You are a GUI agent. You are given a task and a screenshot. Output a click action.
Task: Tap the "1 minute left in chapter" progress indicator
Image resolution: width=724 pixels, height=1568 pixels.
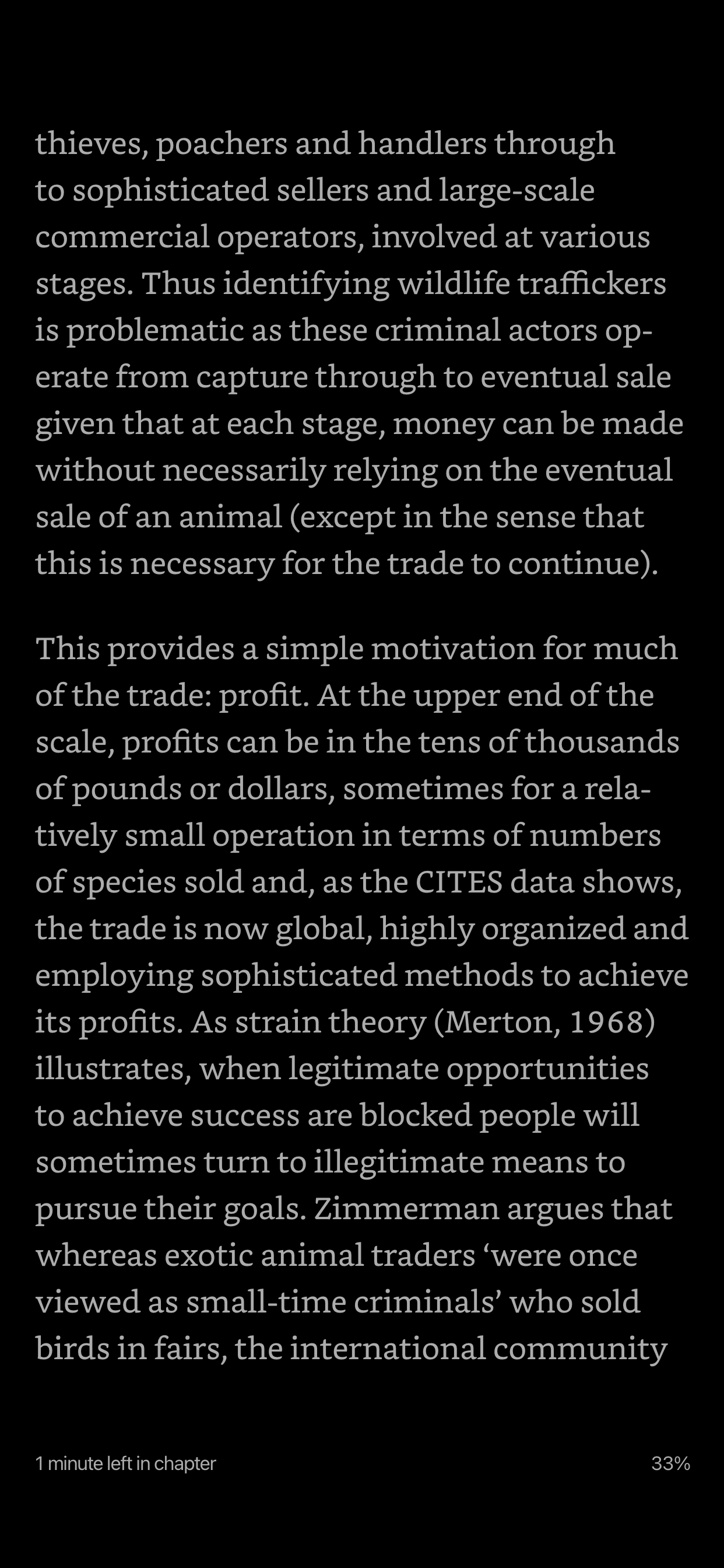click(x=126, y=1464)
